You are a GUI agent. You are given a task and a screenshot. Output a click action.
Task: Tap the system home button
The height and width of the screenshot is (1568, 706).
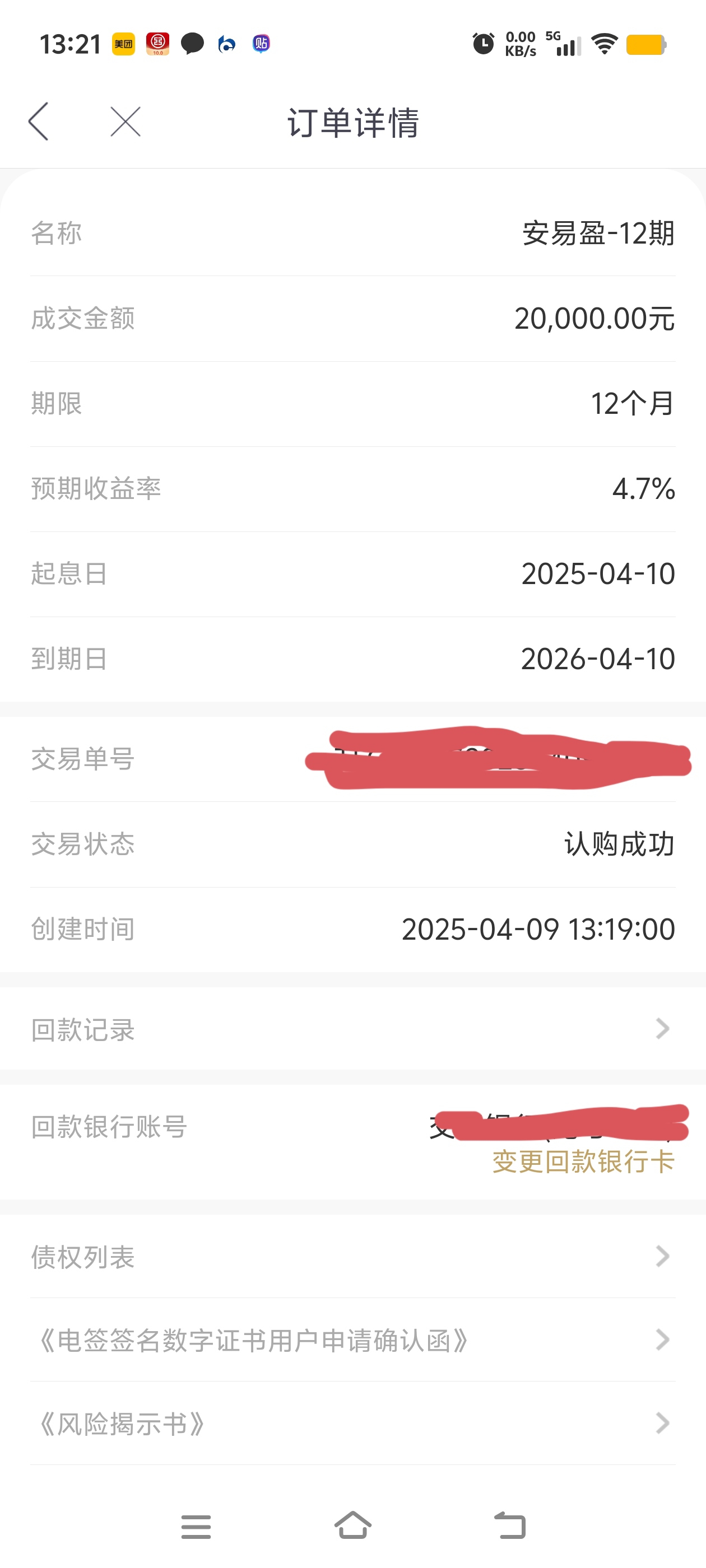[352, 1525]
